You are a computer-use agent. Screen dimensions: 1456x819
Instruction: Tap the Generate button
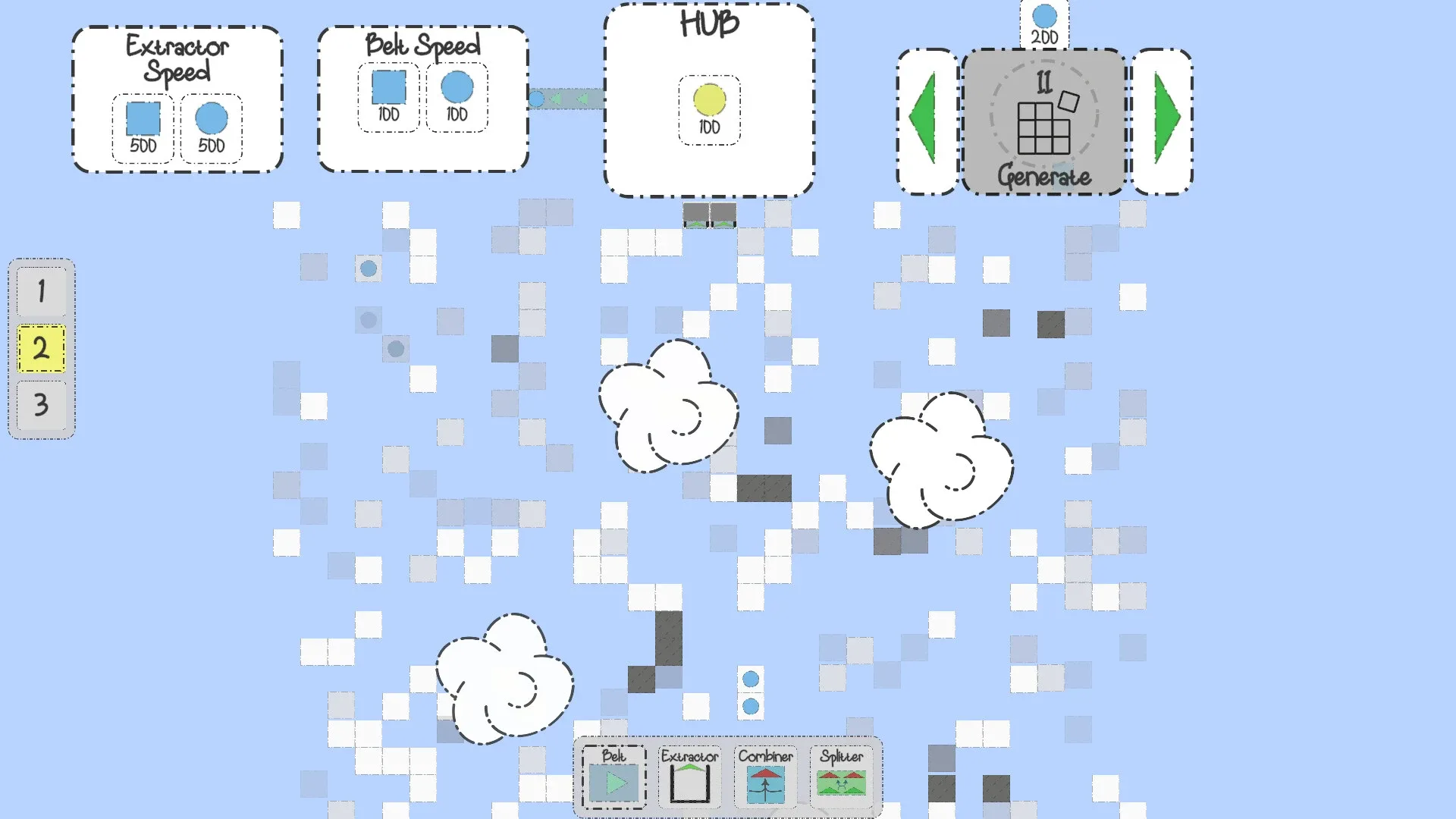click(x=1043, y=123)
